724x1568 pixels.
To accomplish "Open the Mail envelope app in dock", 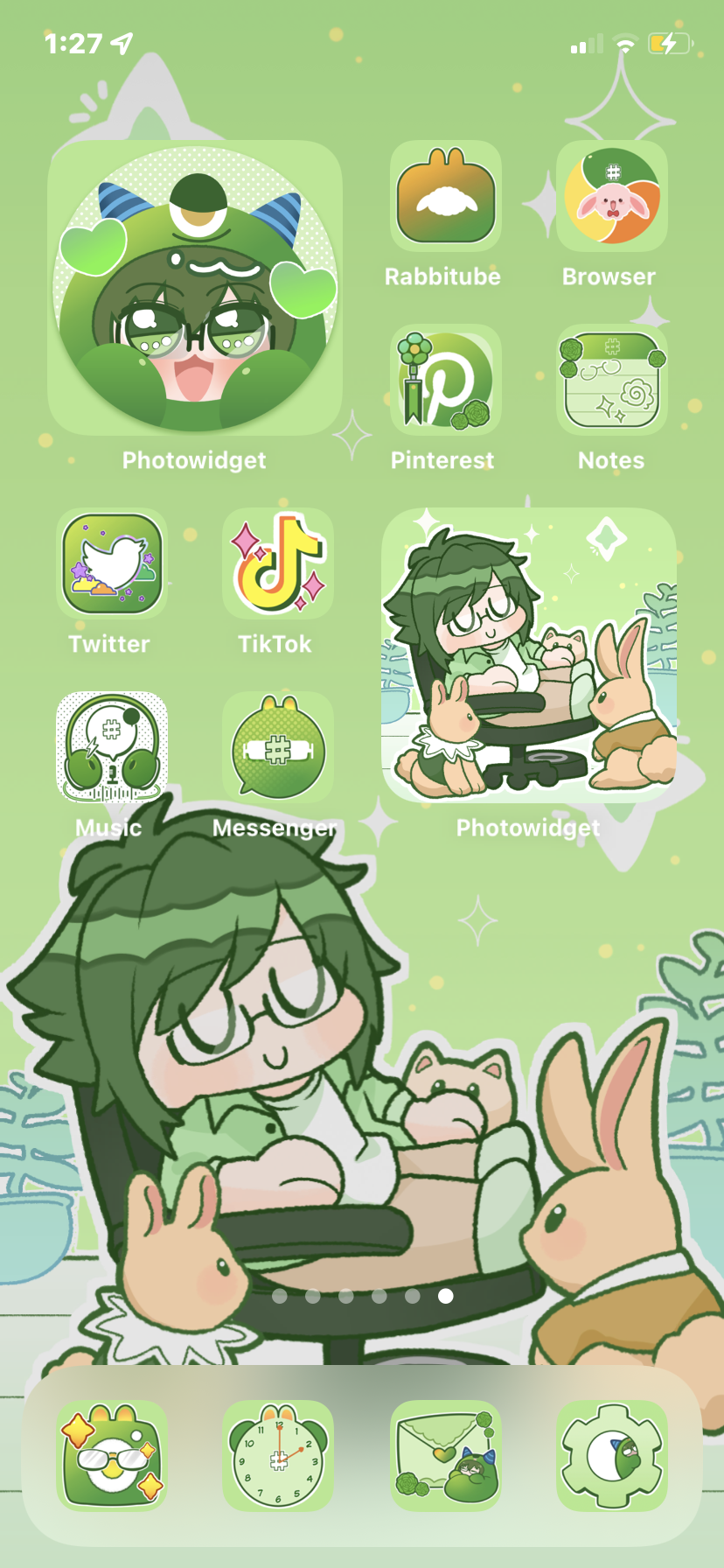I will pyautogui.click(x=445, y=1455).
